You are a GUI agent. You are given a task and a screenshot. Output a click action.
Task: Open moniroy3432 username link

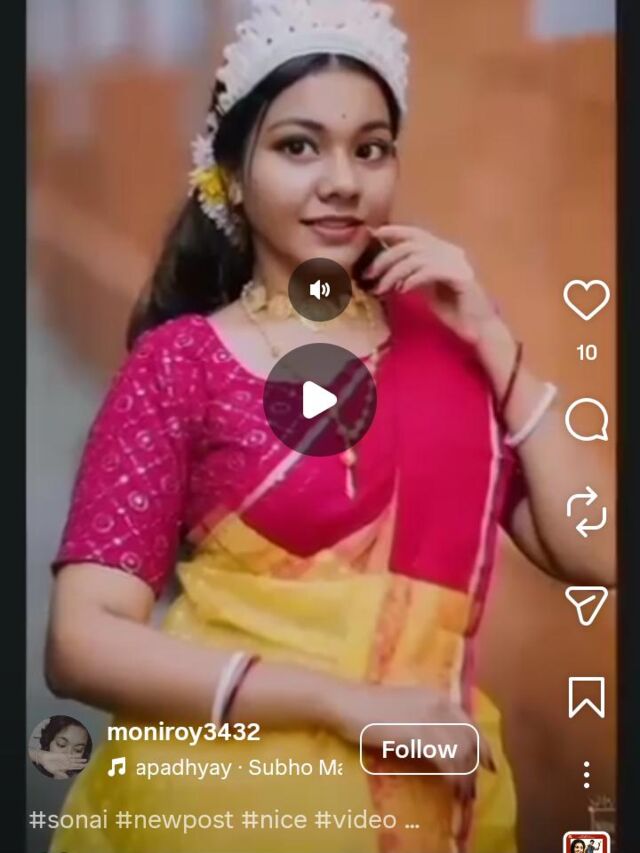(183, 732)
